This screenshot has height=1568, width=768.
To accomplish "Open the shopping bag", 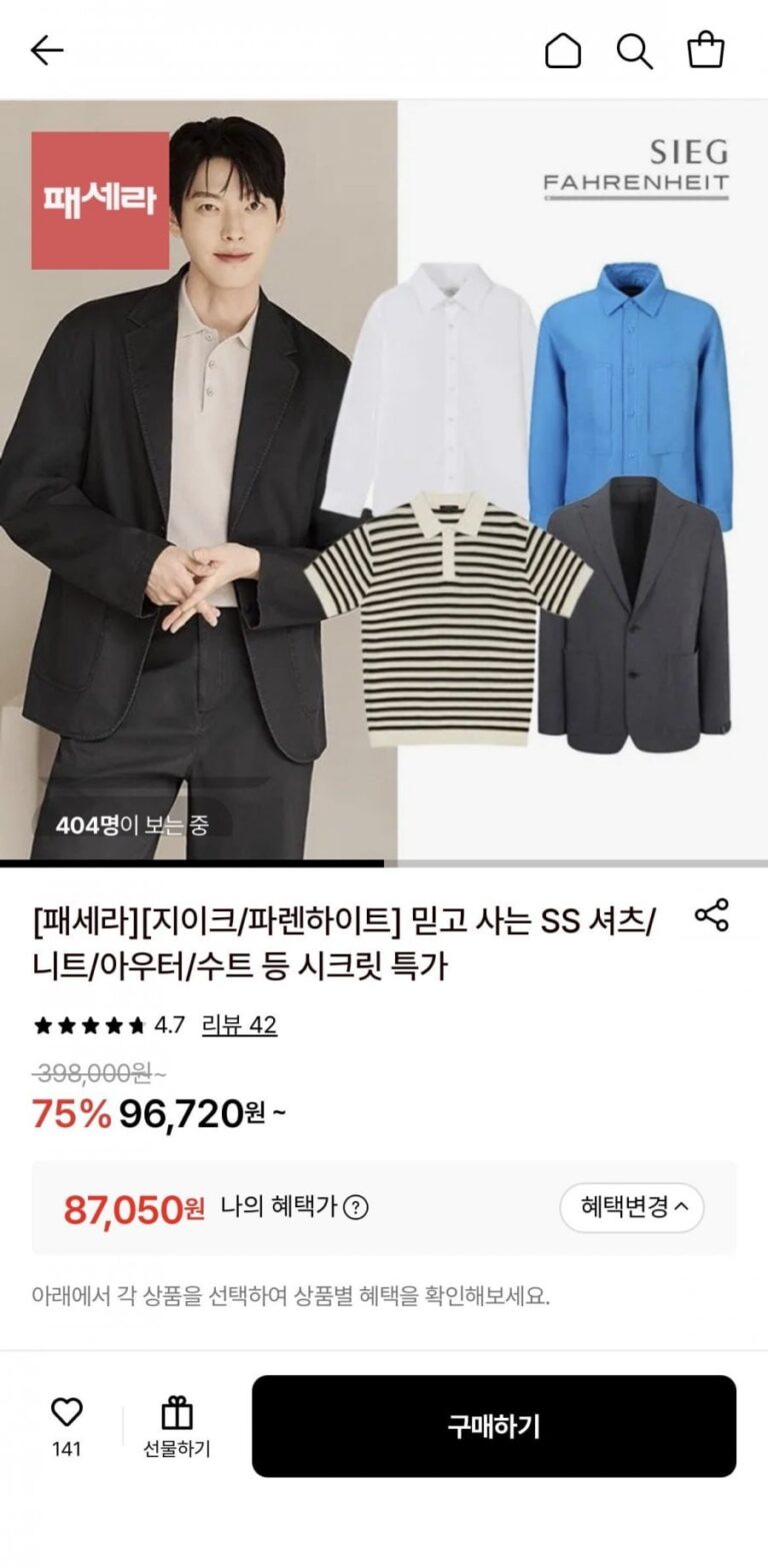I will pyautogui.click(x=706, y=50).
